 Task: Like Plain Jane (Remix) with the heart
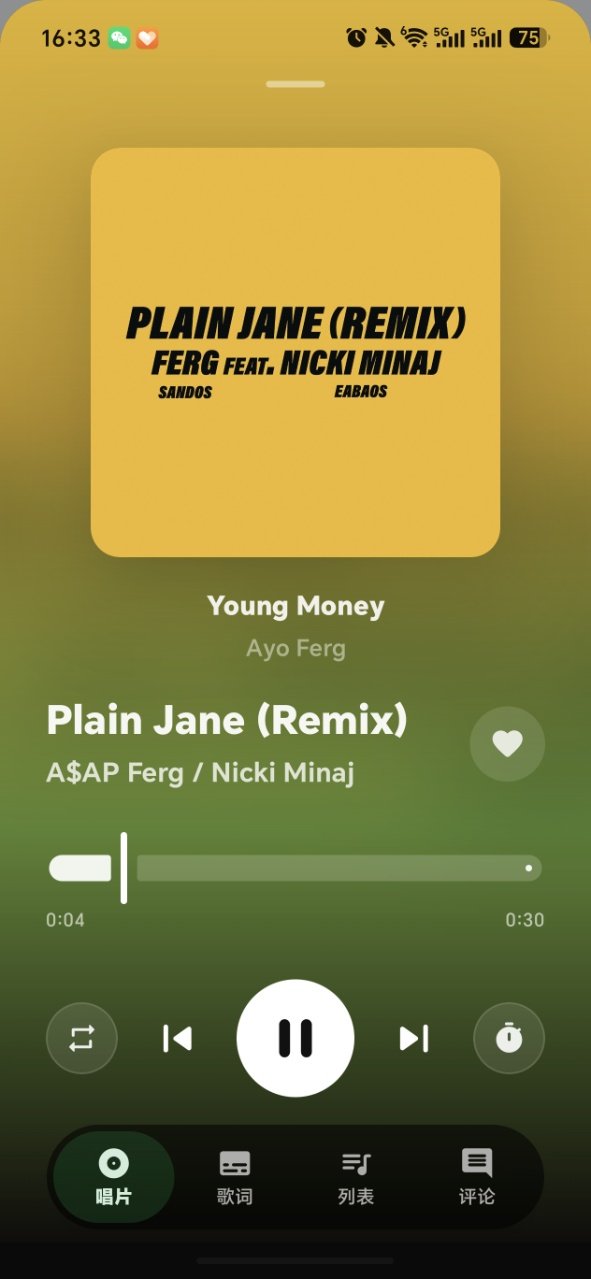507,743
